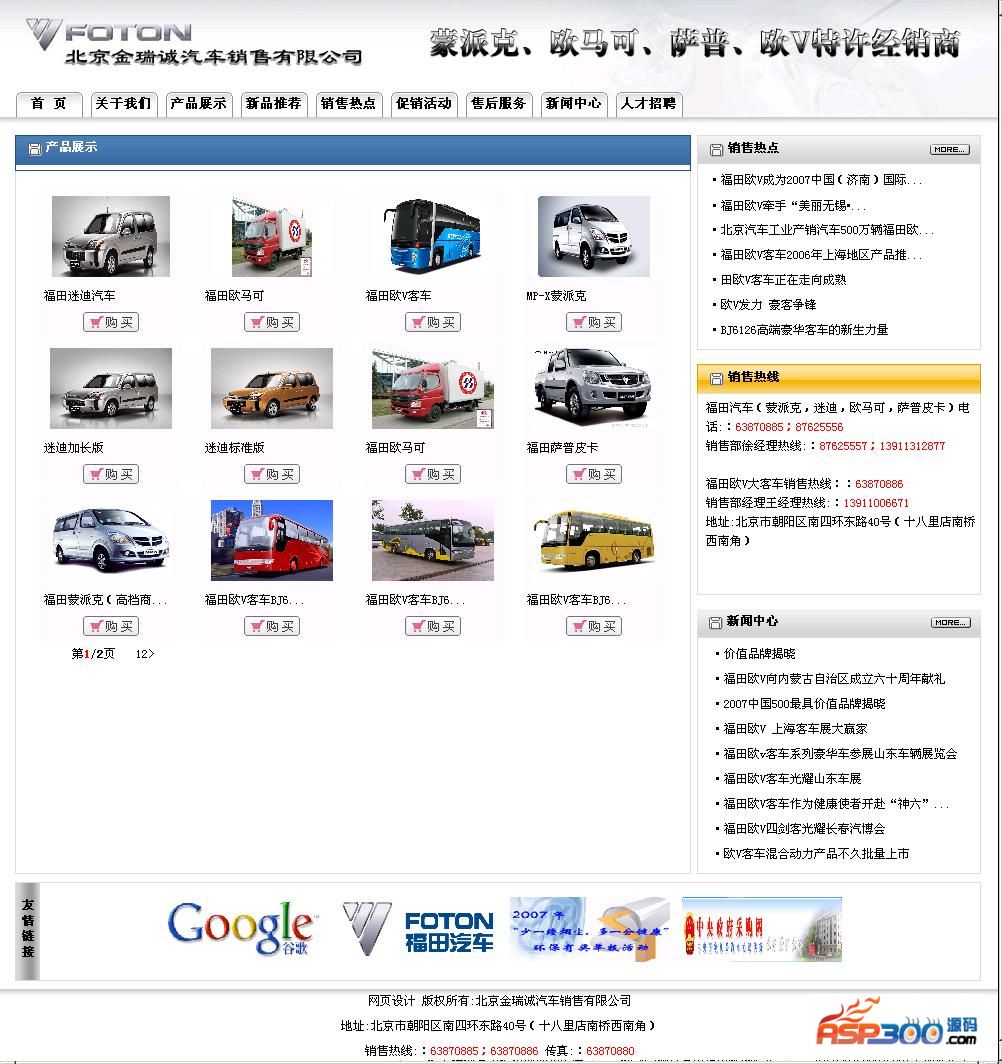Viewport: 1002px width, 1064px height.
Task: Open the 新品推荐 tab
Action: [273, 104]
